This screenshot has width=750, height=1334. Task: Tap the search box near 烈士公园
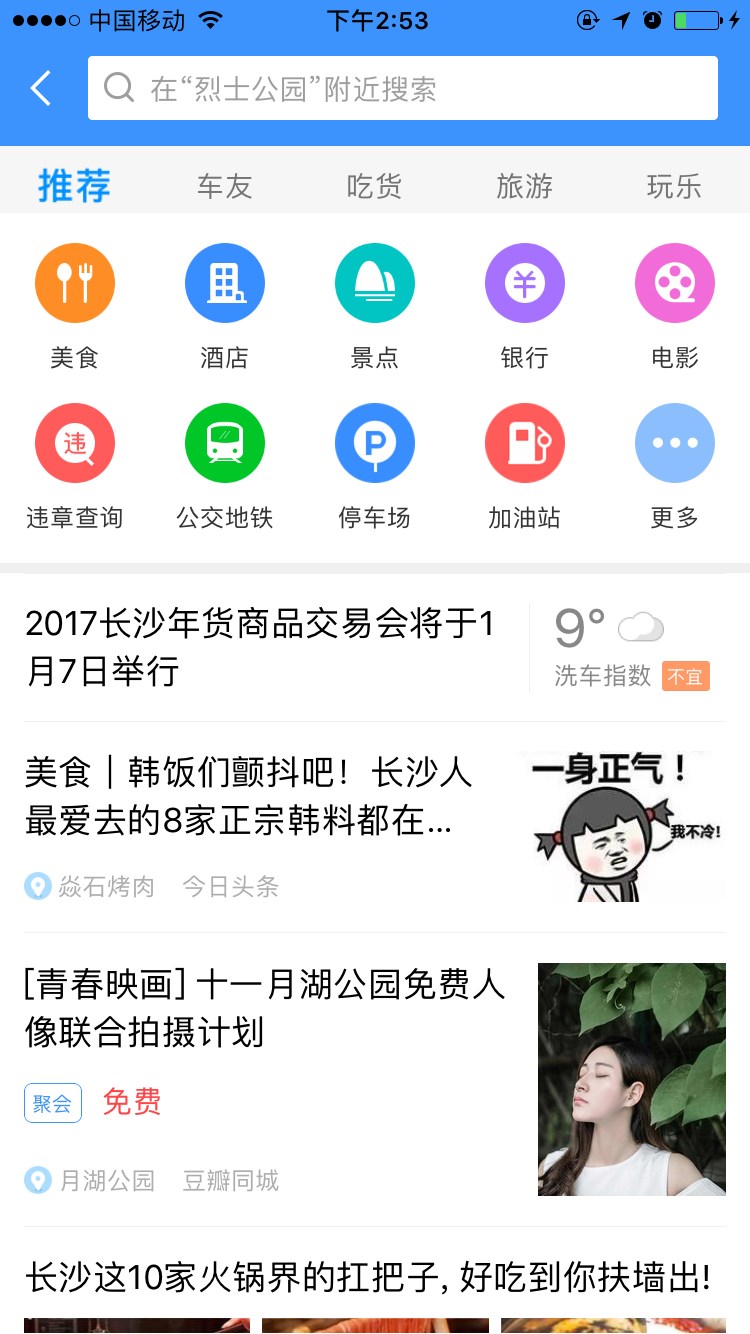coord(403,88)
